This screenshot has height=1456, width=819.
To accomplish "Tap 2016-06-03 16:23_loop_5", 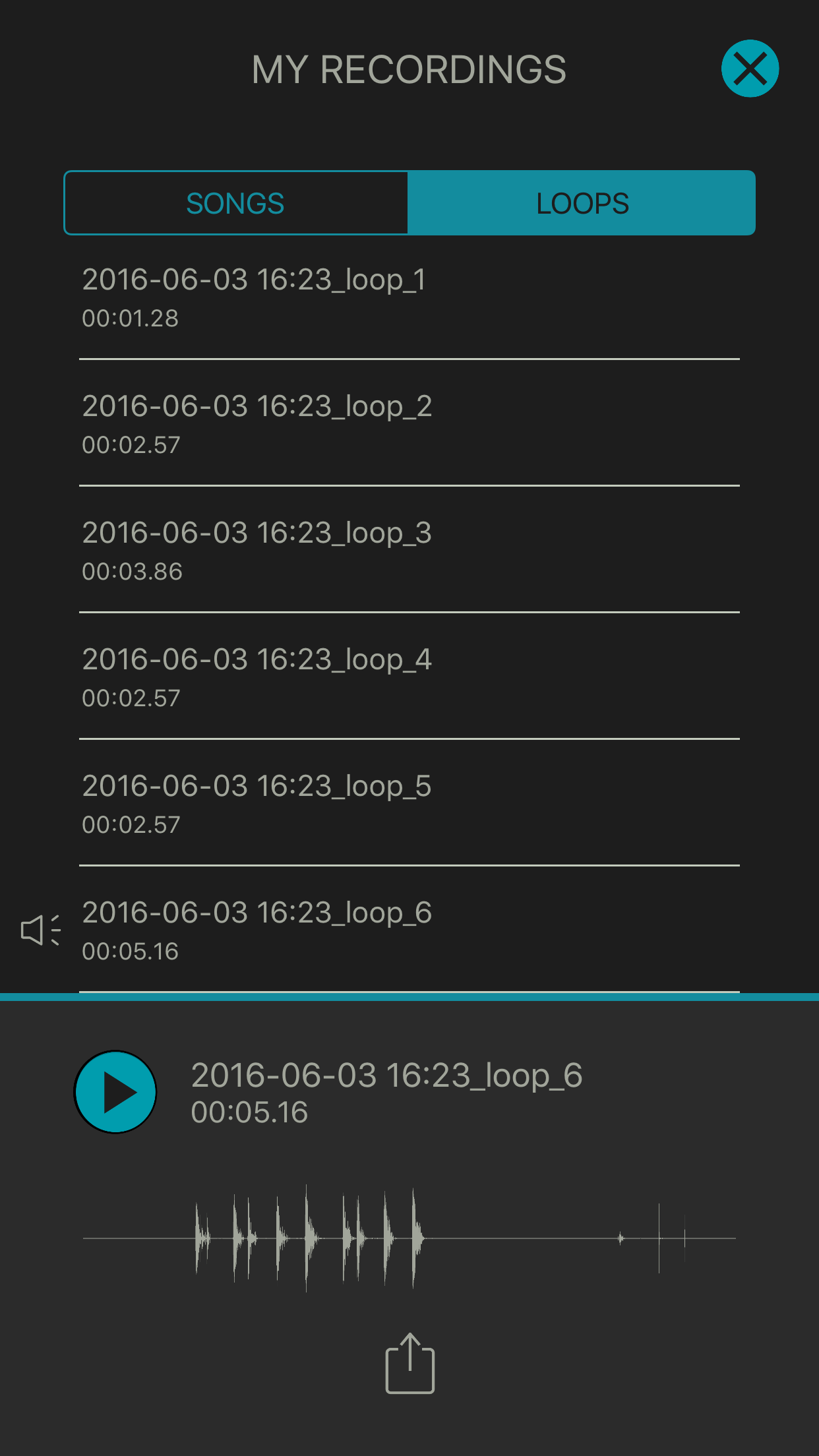I will [x=409, y=802].
